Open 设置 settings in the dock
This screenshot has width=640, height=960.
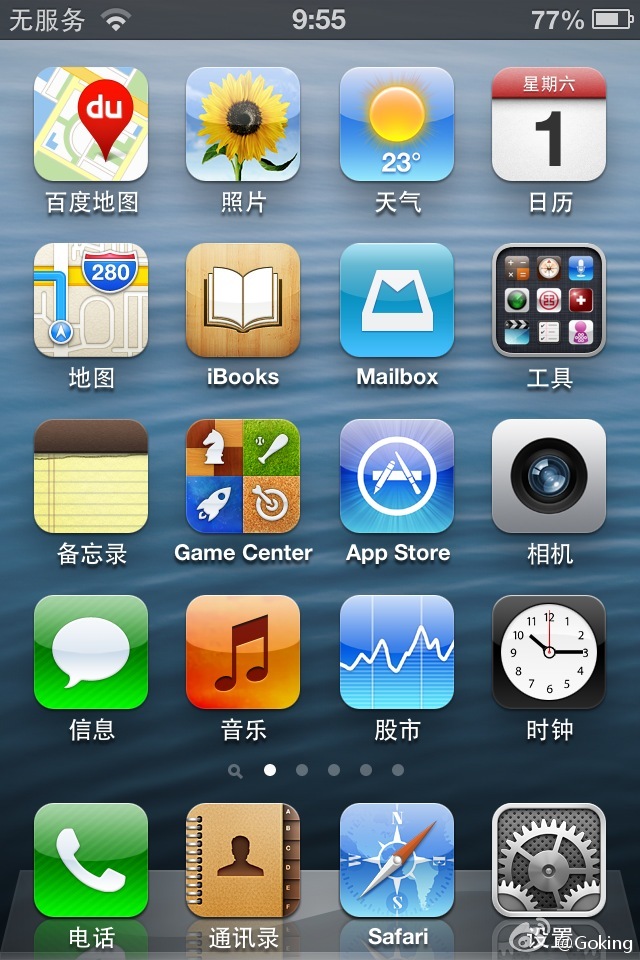tap(549, 860)
